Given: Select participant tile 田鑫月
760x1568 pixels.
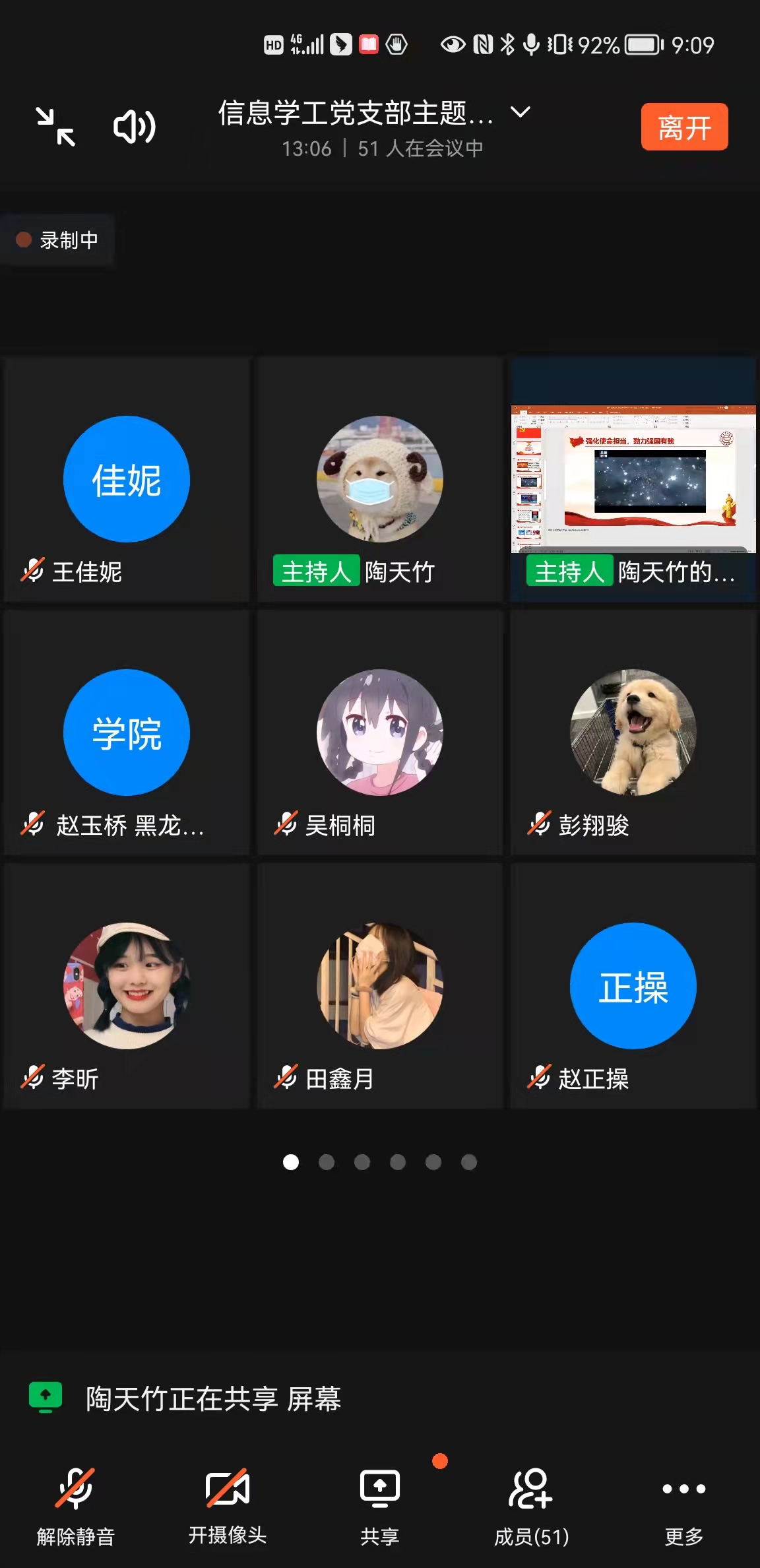Looking at the screenshot, I should pyautogui.click(x=380, y=987).
